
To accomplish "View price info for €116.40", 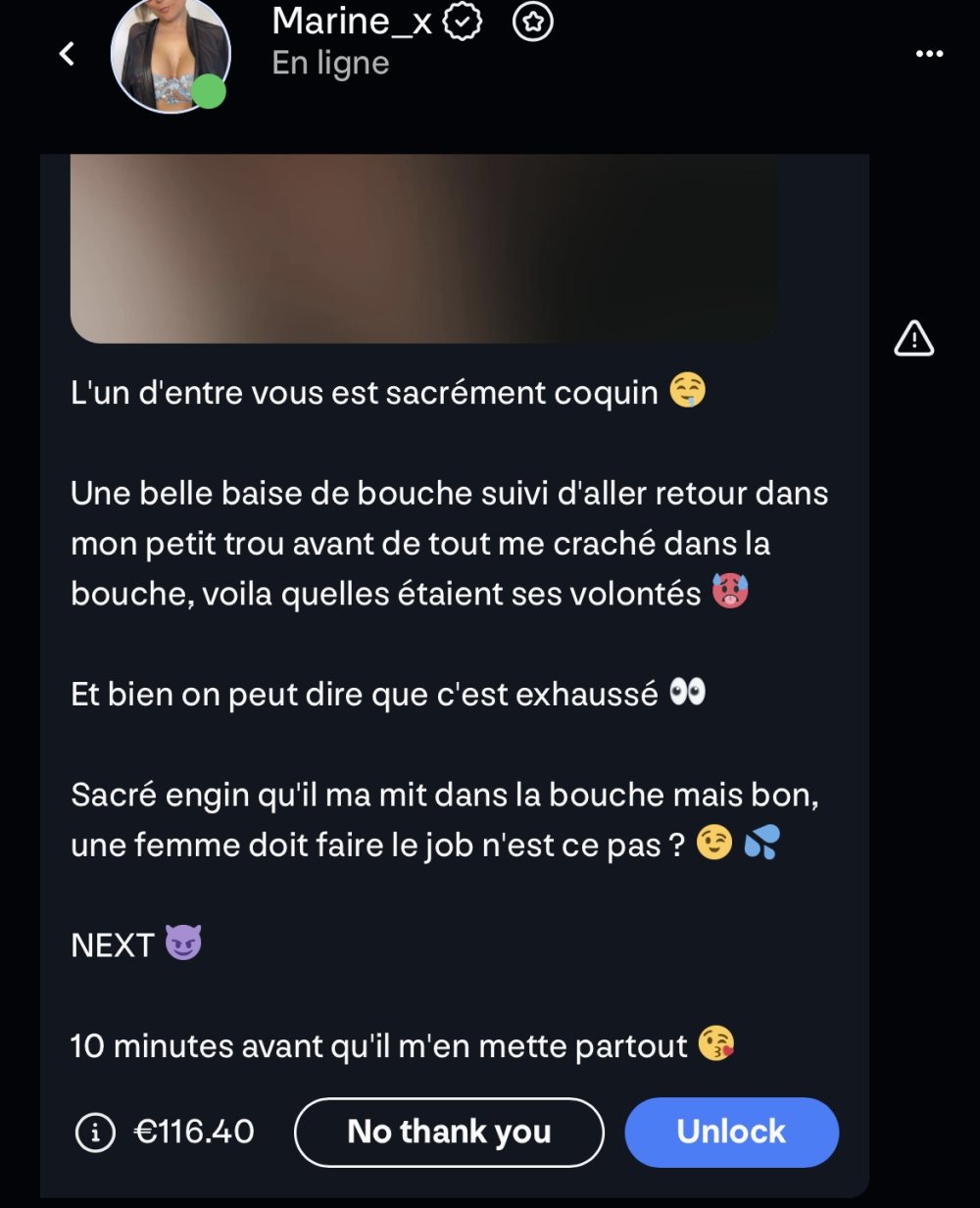I will 95,1133.
